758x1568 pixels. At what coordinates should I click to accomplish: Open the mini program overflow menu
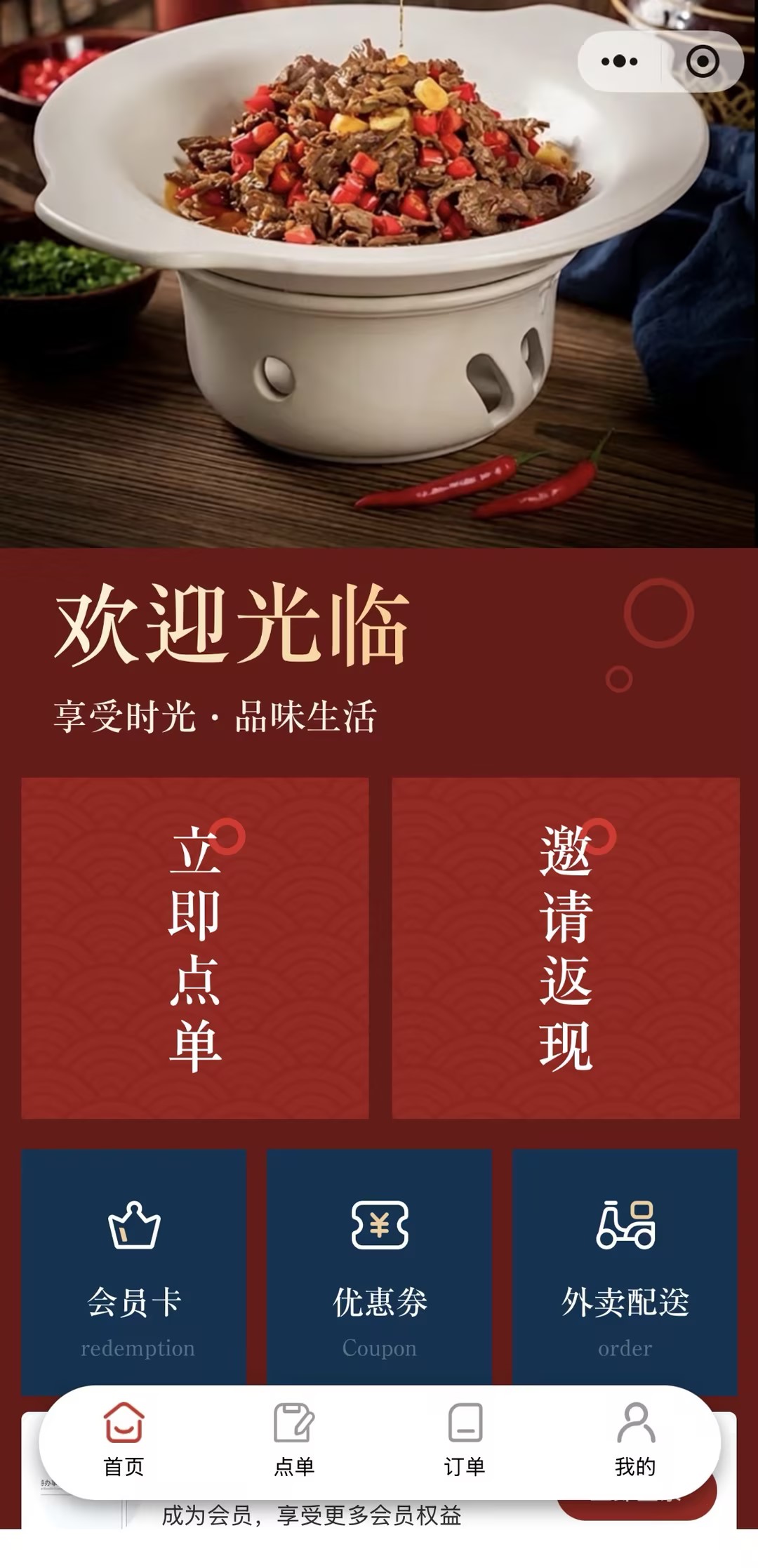point(619,62)
